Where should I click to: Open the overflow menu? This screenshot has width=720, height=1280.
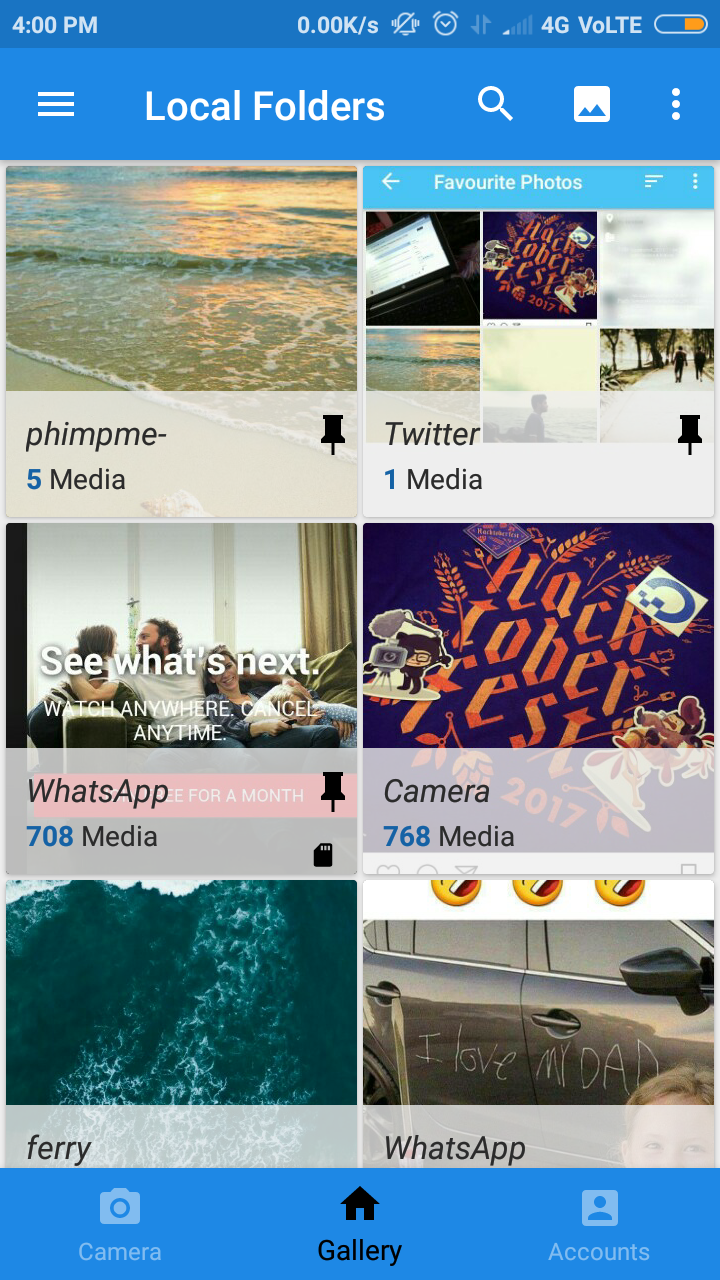coord(676,104)
